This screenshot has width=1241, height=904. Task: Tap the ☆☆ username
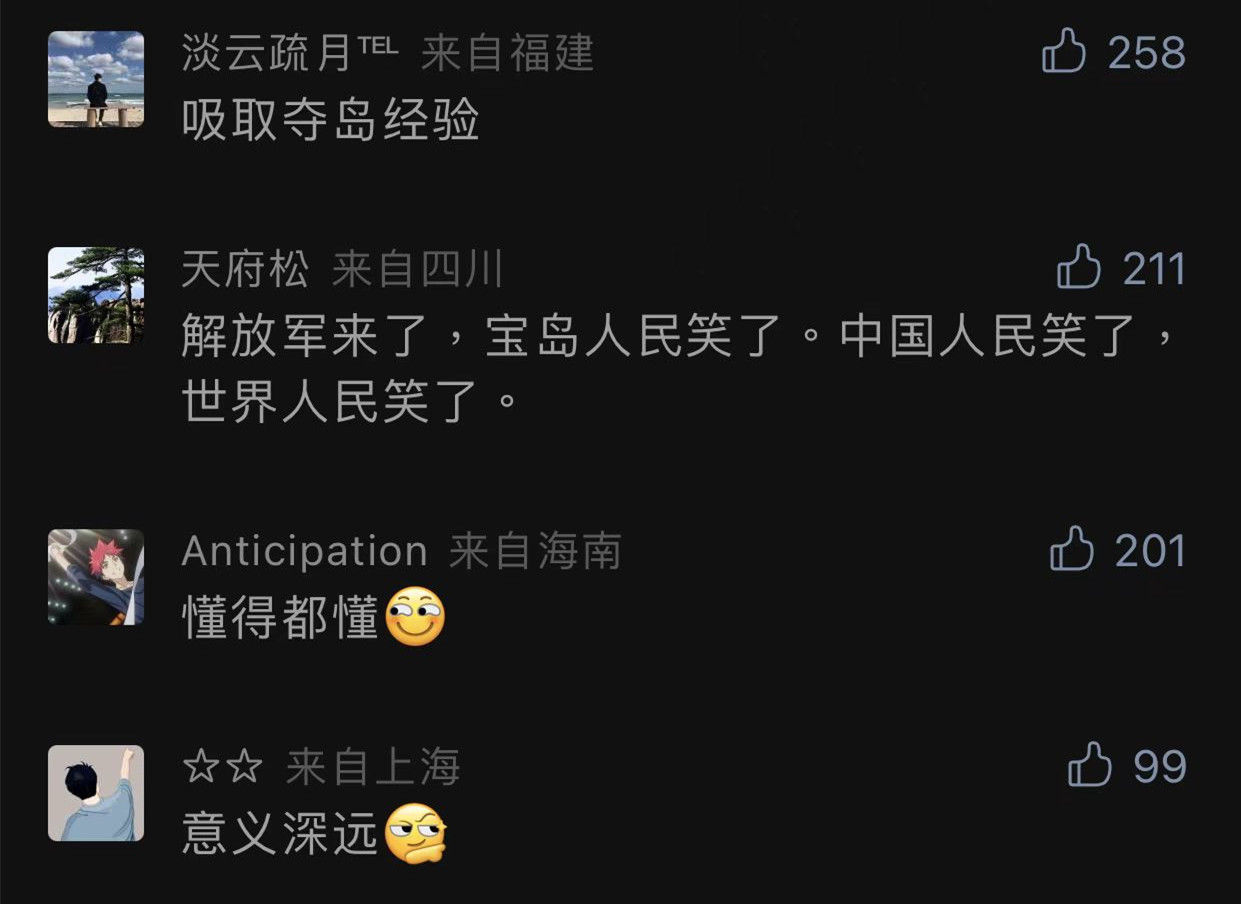(222, 767)
